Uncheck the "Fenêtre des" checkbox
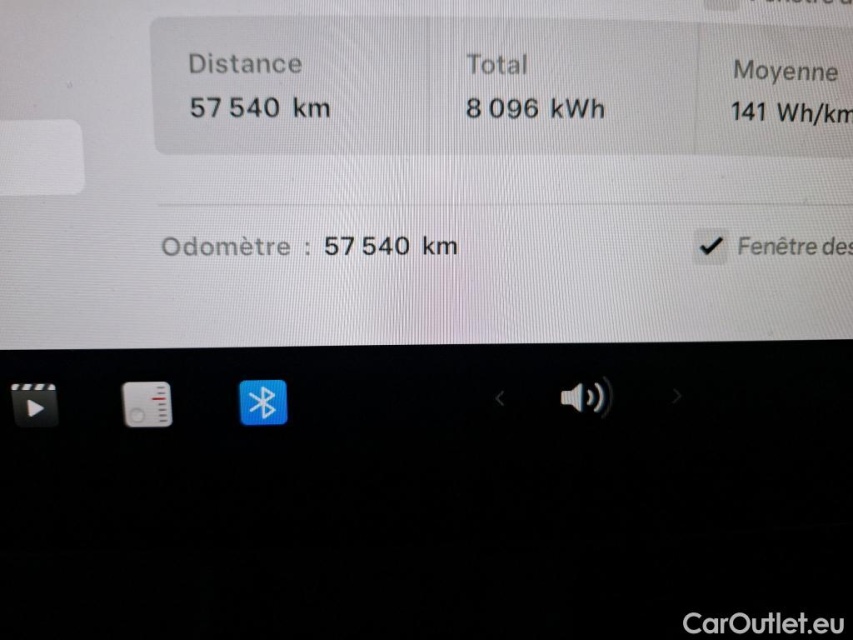Image resolution: width=853 pixels, height=640 pixels. pyautogui.click(x=711, y=247)
